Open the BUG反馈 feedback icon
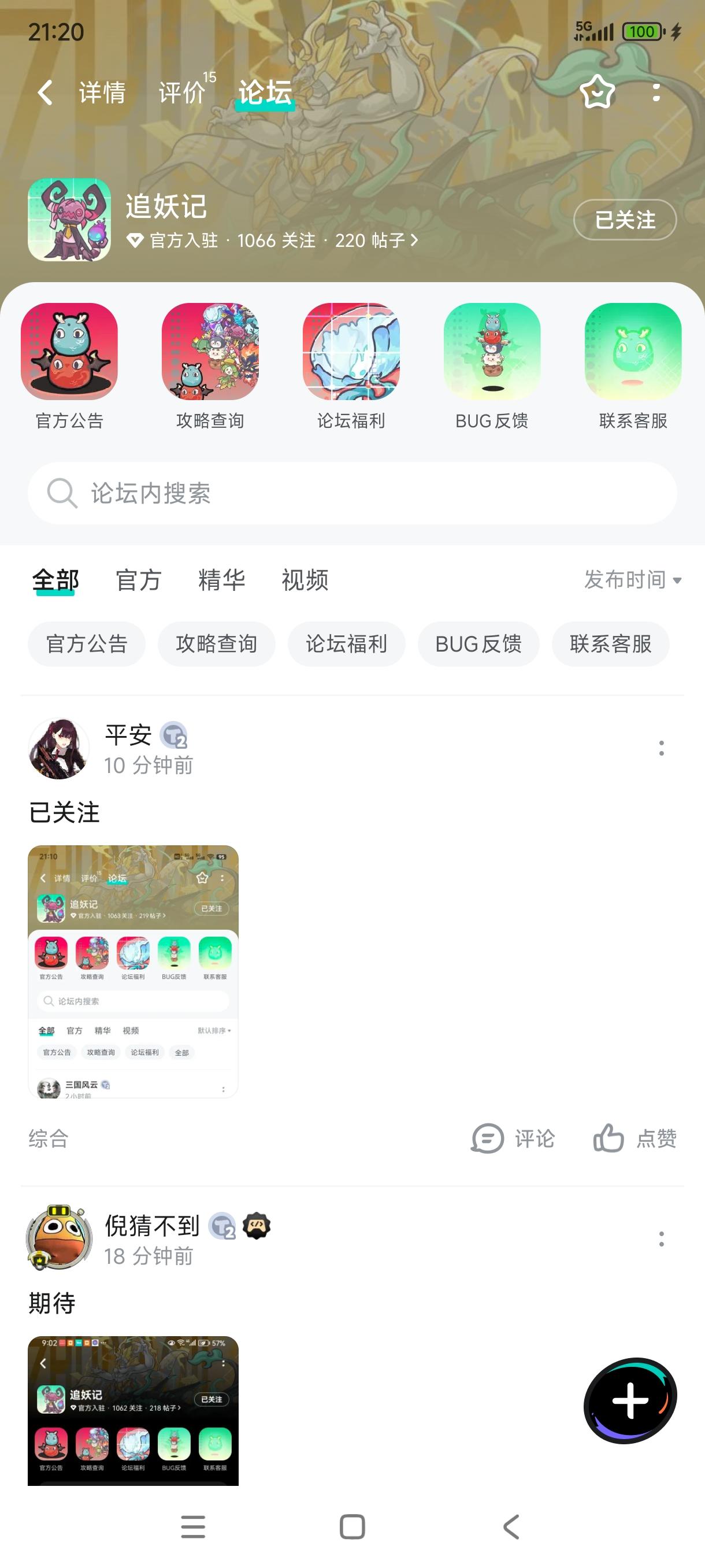Image resolution: width=705 pixels, height=1568 pixels. [x=493, y=352]
